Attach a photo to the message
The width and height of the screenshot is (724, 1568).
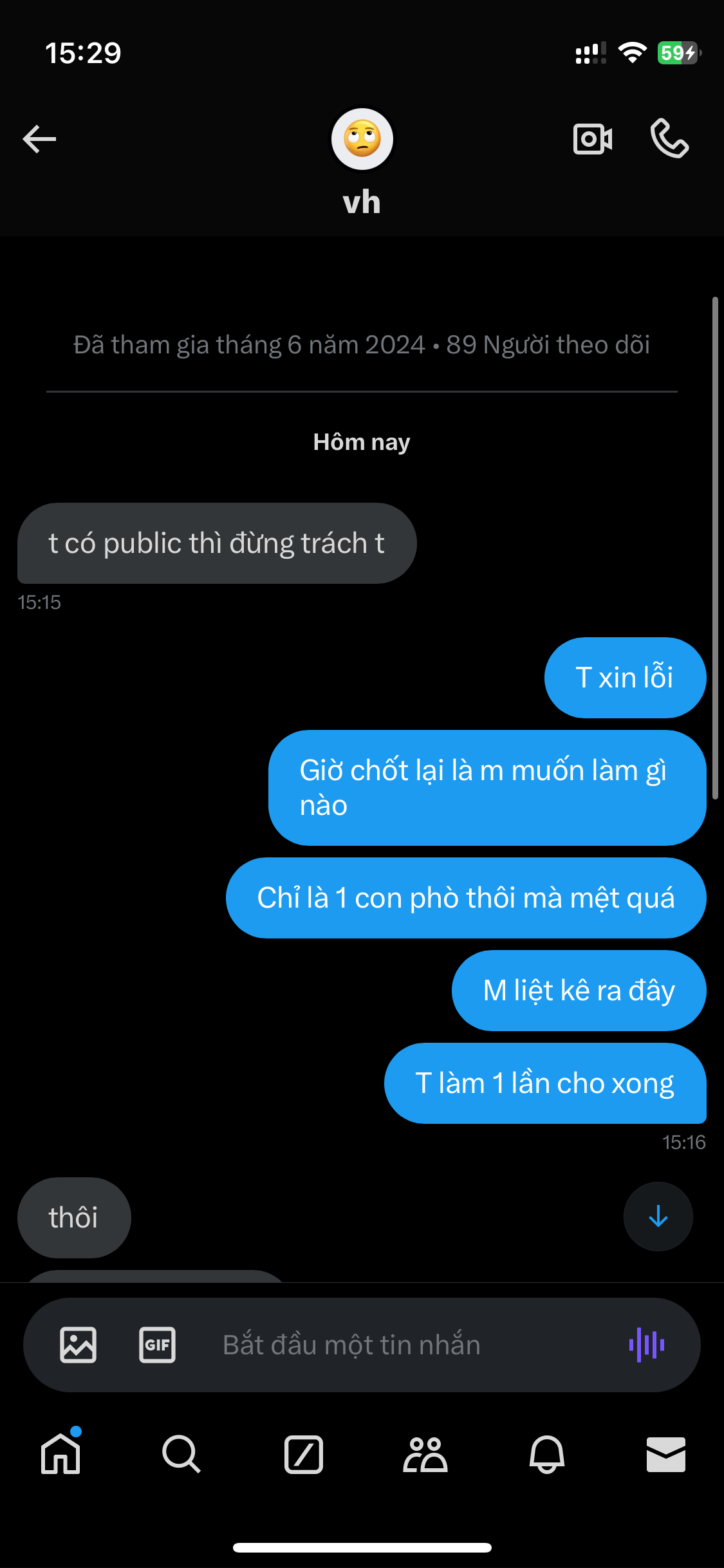coord(79,1345)
